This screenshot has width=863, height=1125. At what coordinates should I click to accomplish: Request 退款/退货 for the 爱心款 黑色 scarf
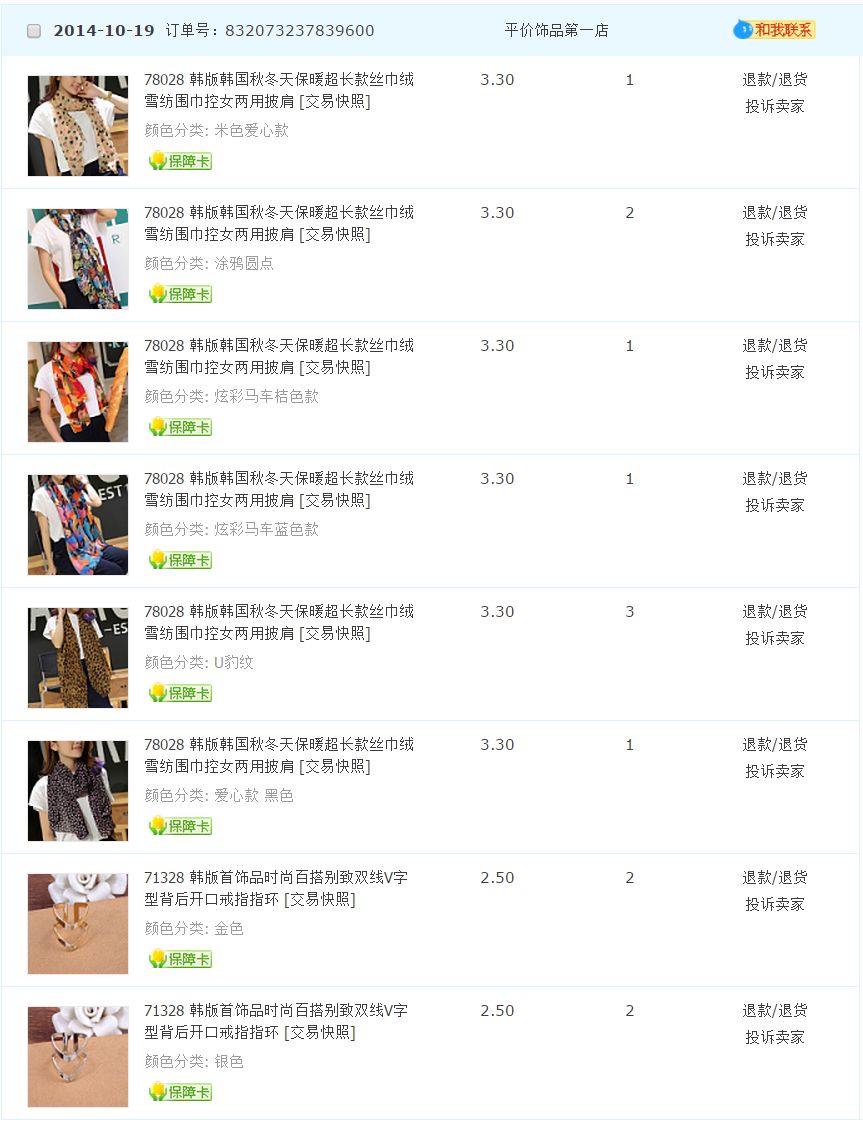pyautogui.click(x=775, y=745)
